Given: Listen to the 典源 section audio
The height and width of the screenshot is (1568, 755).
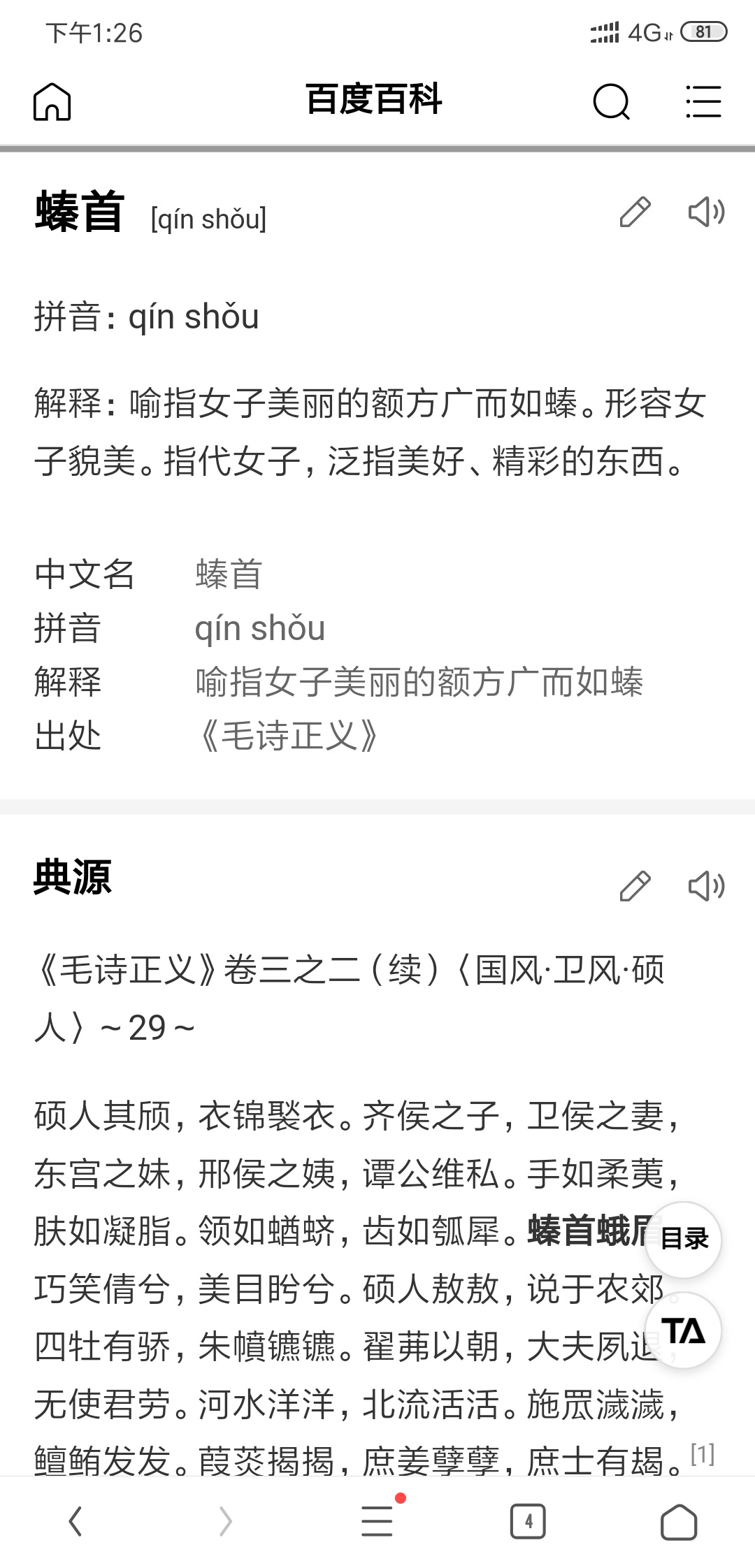Looking at the screenshot, I should pos(706,886).
